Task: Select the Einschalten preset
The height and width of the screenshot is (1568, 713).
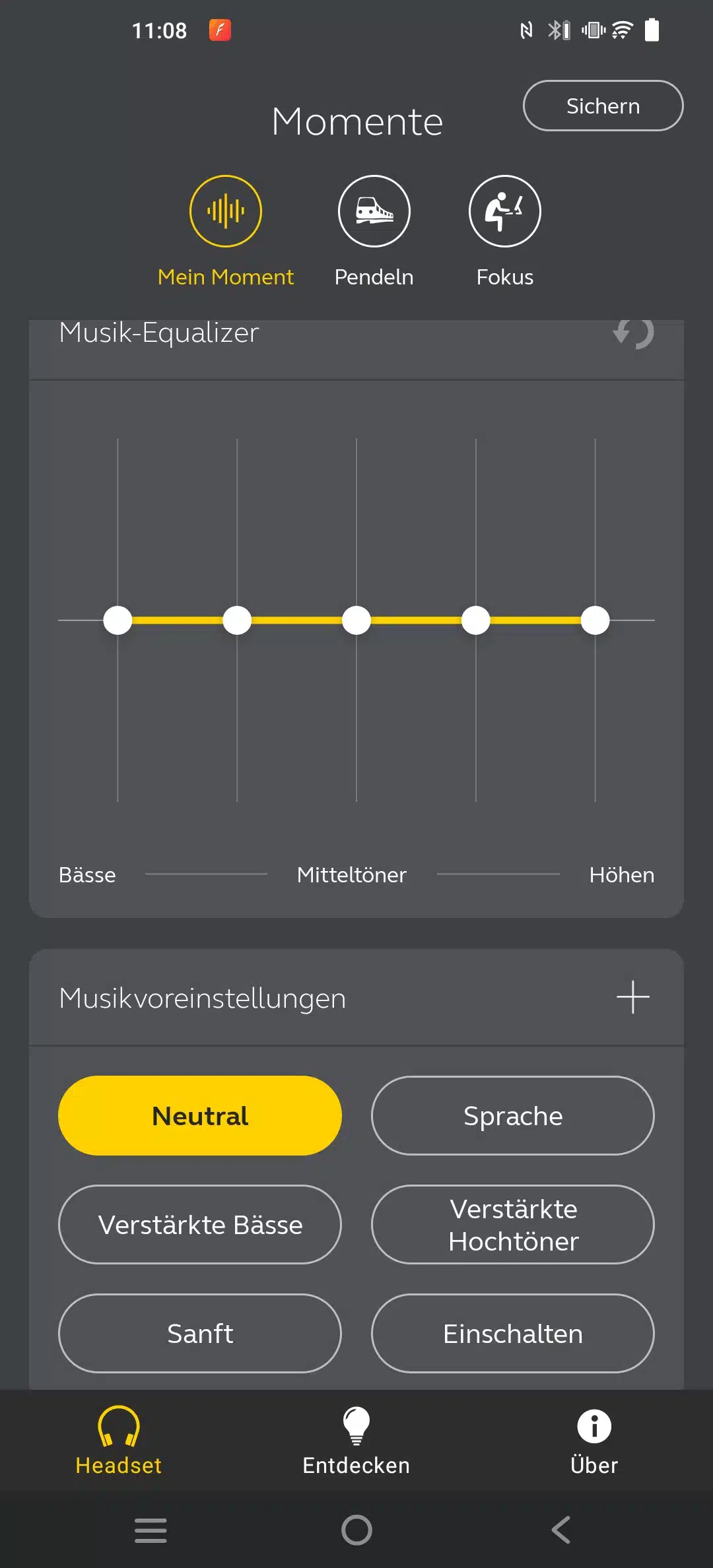Action: tap(512, 1334)
